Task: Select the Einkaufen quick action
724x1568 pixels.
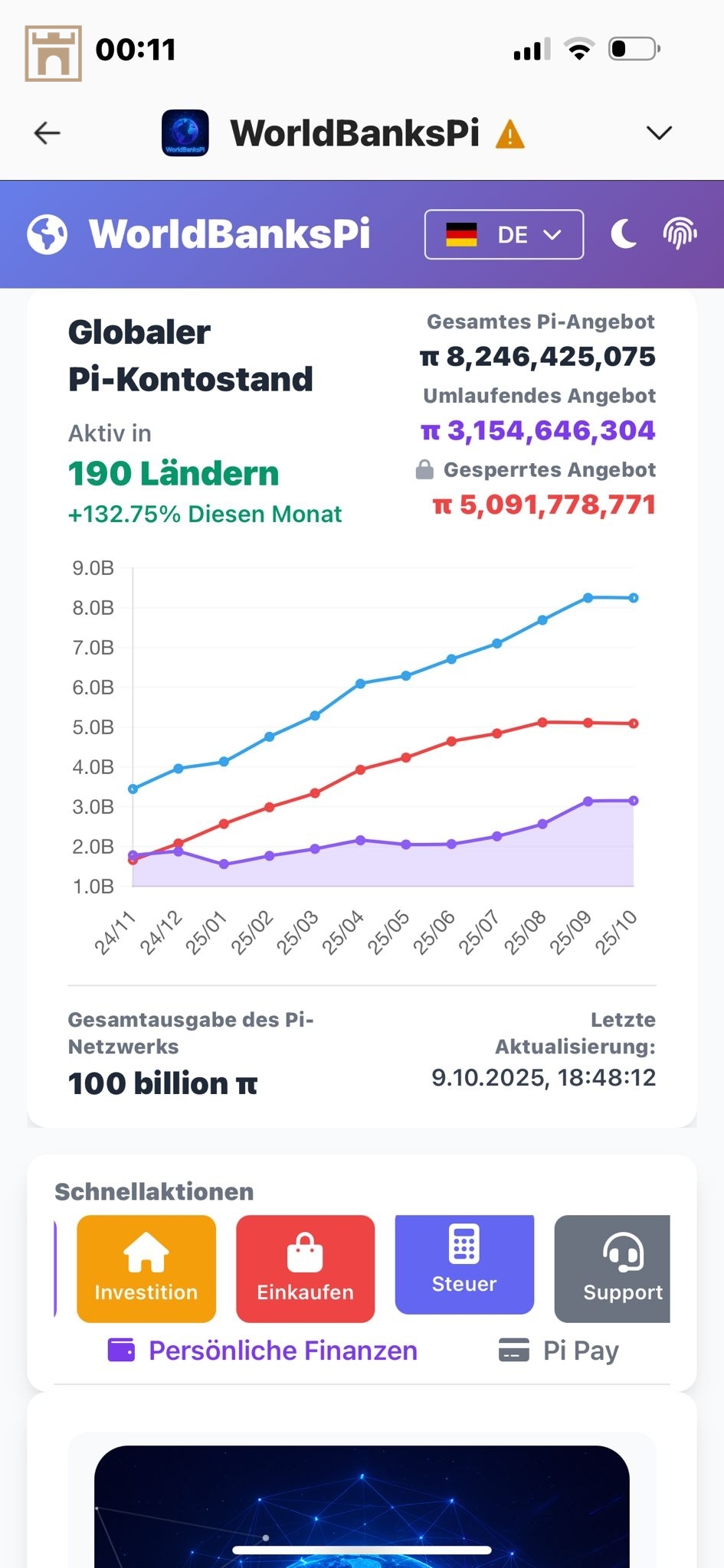Action: [305, 1268]
